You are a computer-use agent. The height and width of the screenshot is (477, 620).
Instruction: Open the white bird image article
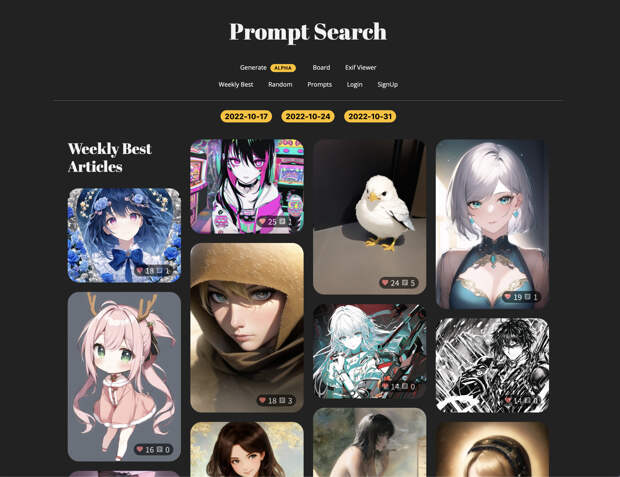(370, 216)
